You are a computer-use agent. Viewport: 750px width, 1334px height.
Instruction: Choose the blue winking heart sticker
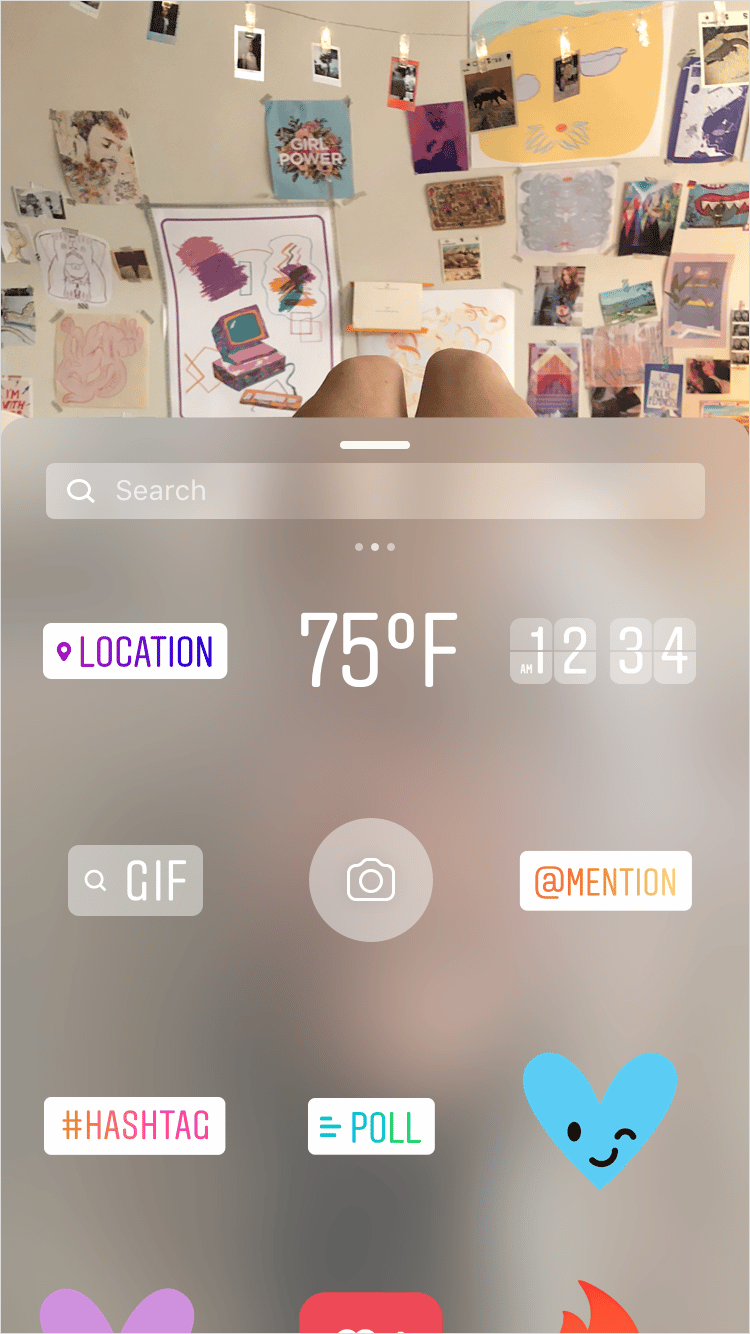[600, 1119]
